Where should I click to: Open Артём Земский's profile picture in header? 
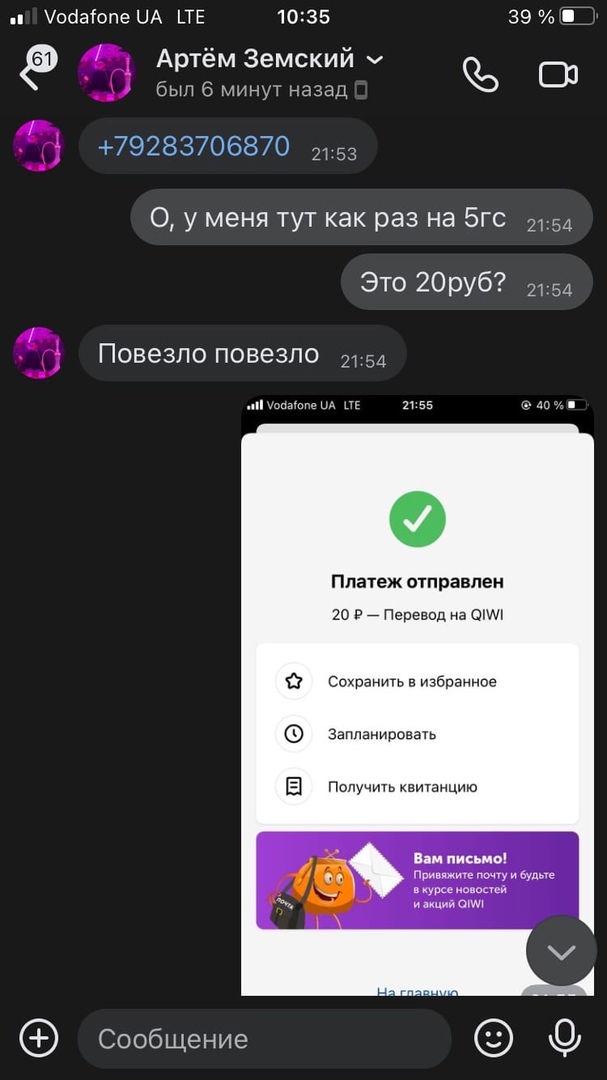(107, 73)
